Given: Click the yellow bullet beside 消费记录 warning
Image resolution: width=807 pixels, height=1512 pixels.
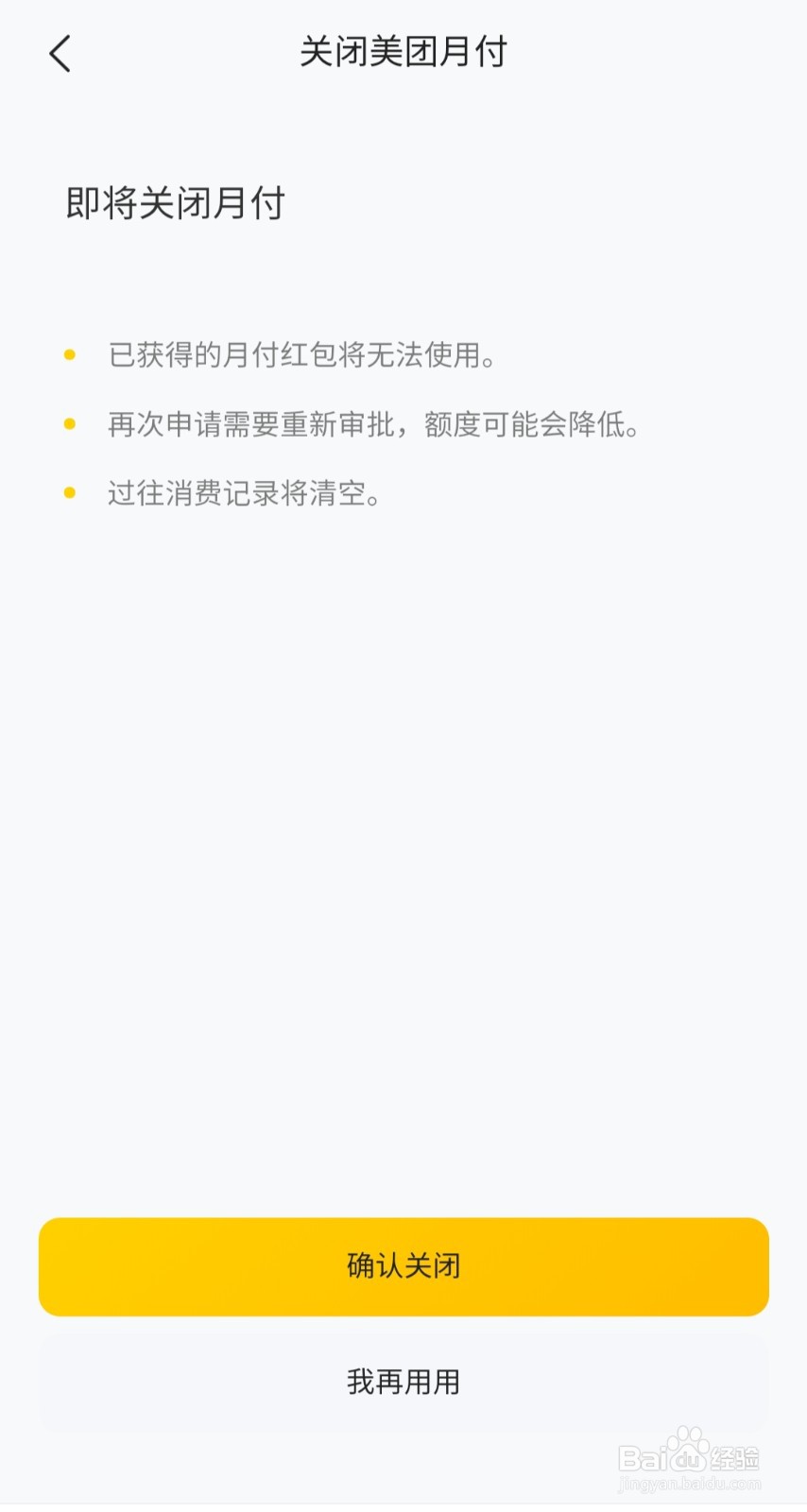Looking at the screenshot, I should pos(68,493).
